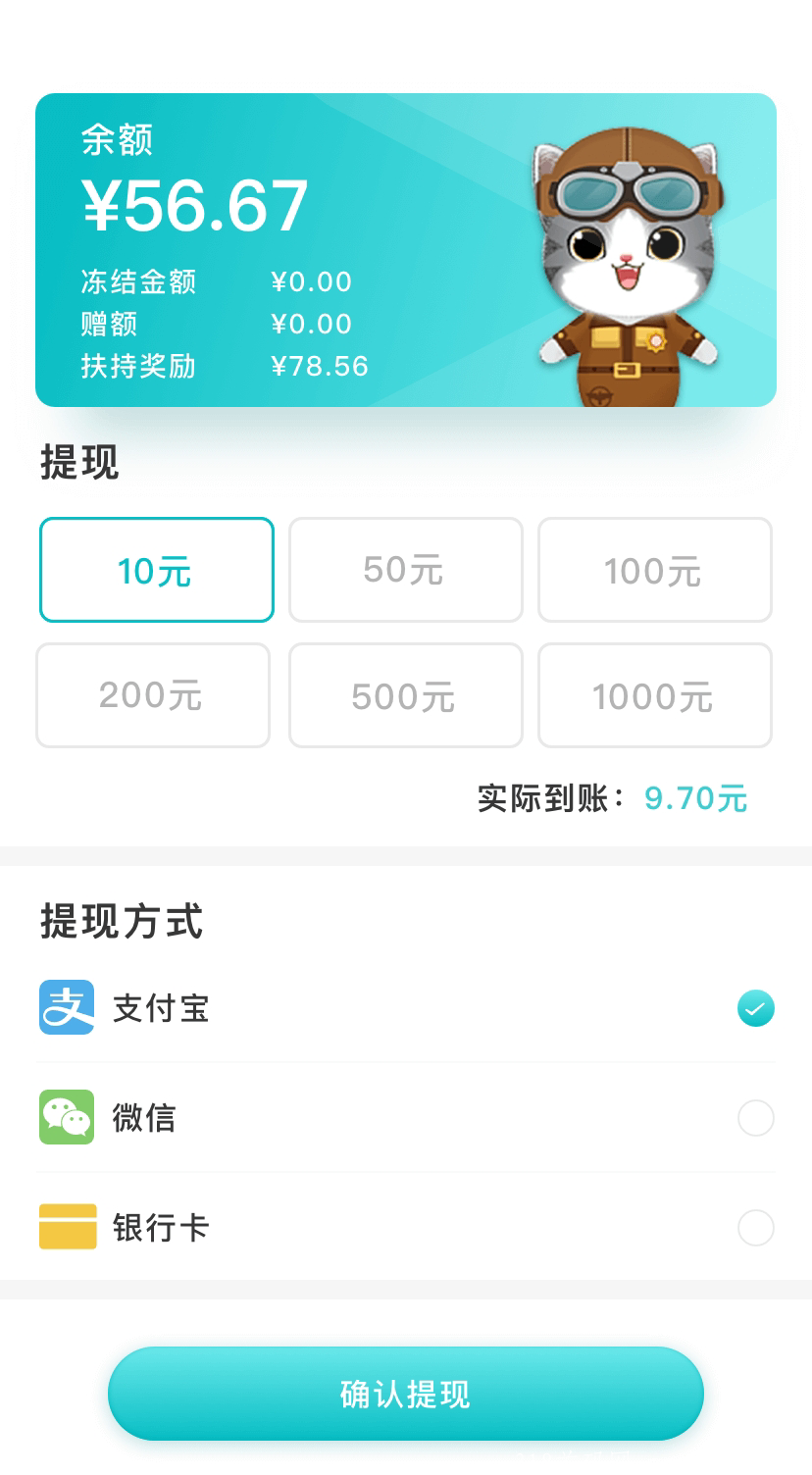The height and width of the screenshot is (1475, 812).
Task: Click the 冻结金额 frozen amount label
Action: (x=137, y=281)
